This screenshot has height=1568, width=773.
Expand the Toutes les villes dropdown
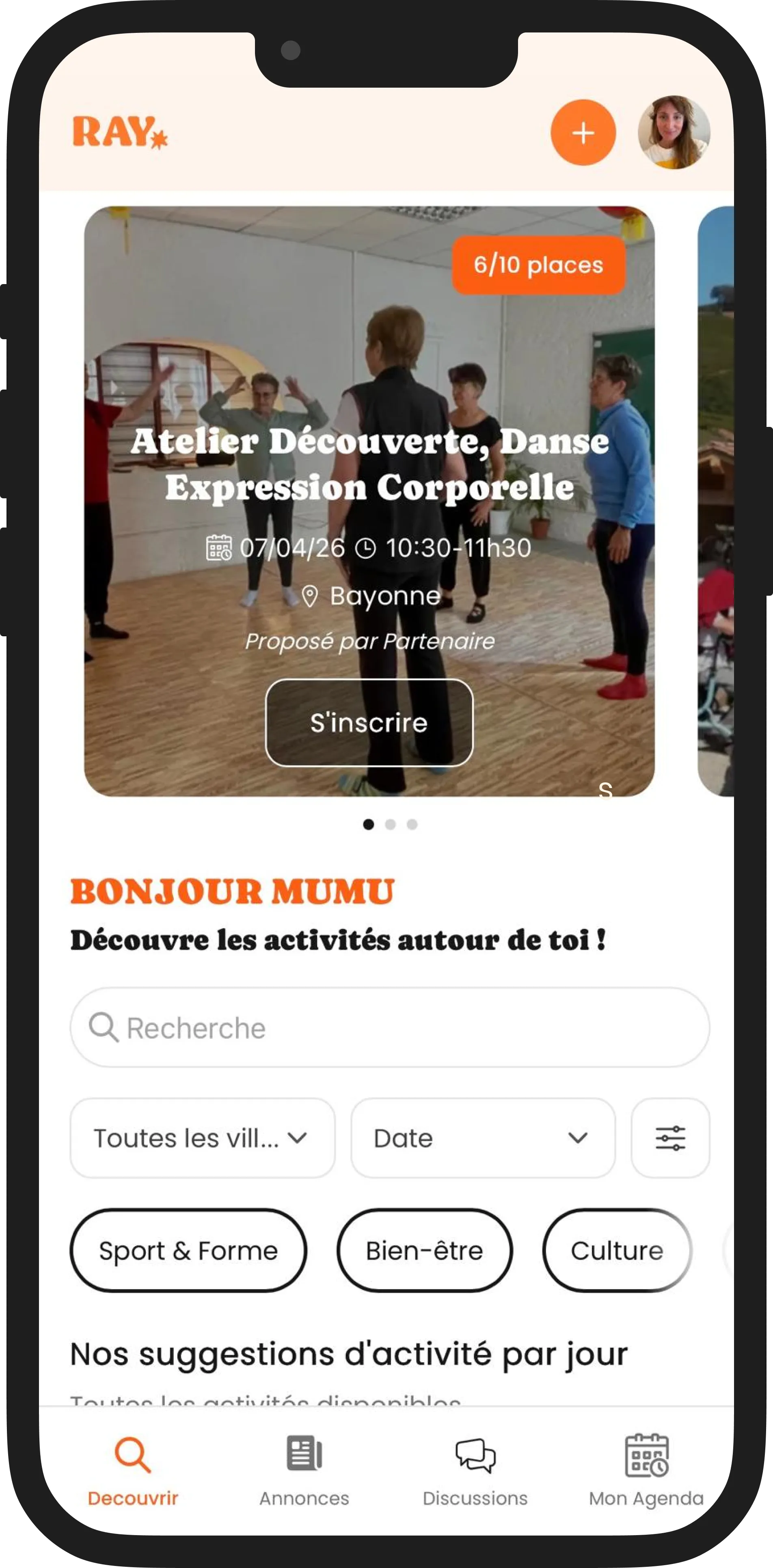202,1138
